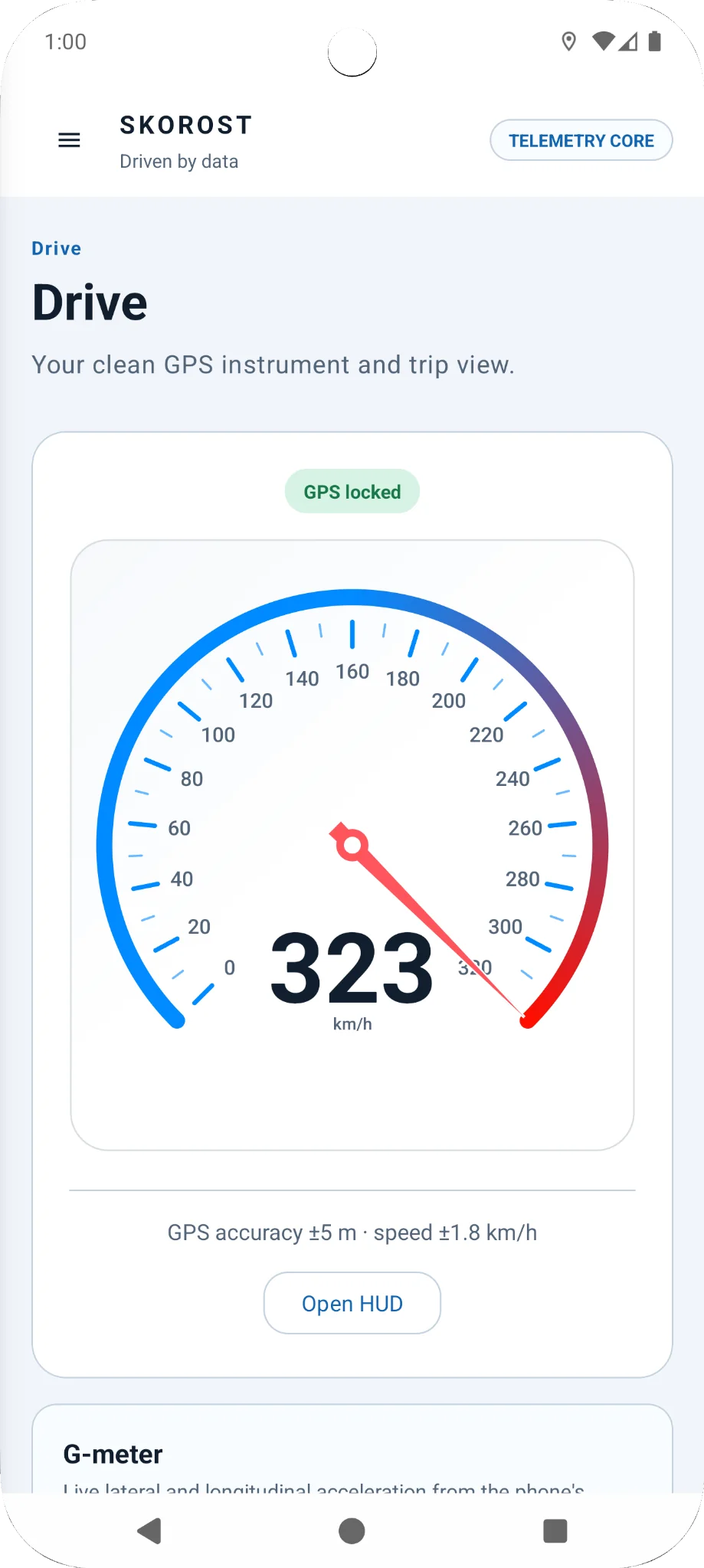The height and width of the screenshot is (1568, 704).
Task: Return to the system home screen
Action: (352, 1530)
